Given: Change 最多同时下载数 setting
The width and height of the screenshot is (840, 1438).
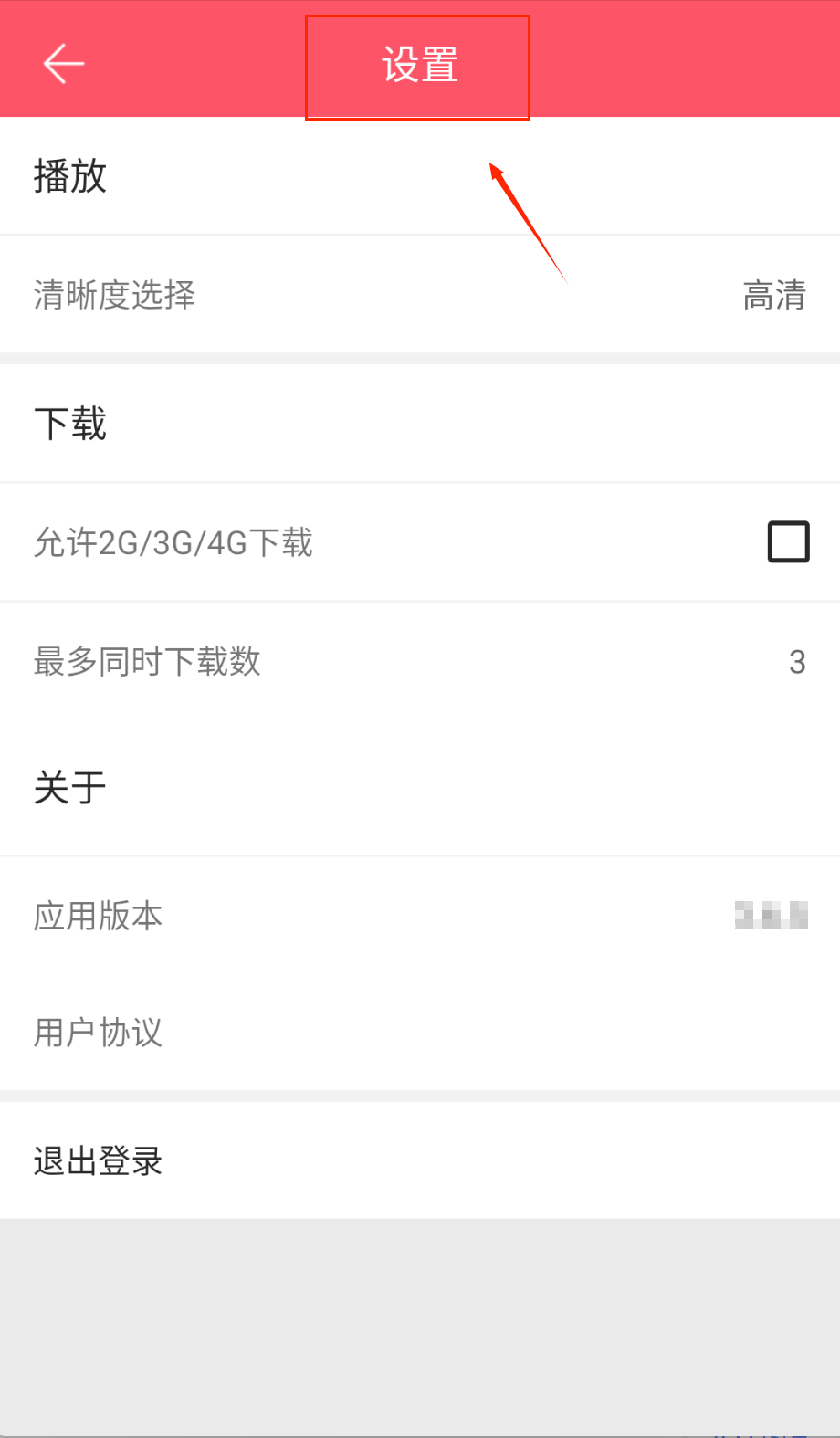Looking at the screenshot, I should 420,661.
